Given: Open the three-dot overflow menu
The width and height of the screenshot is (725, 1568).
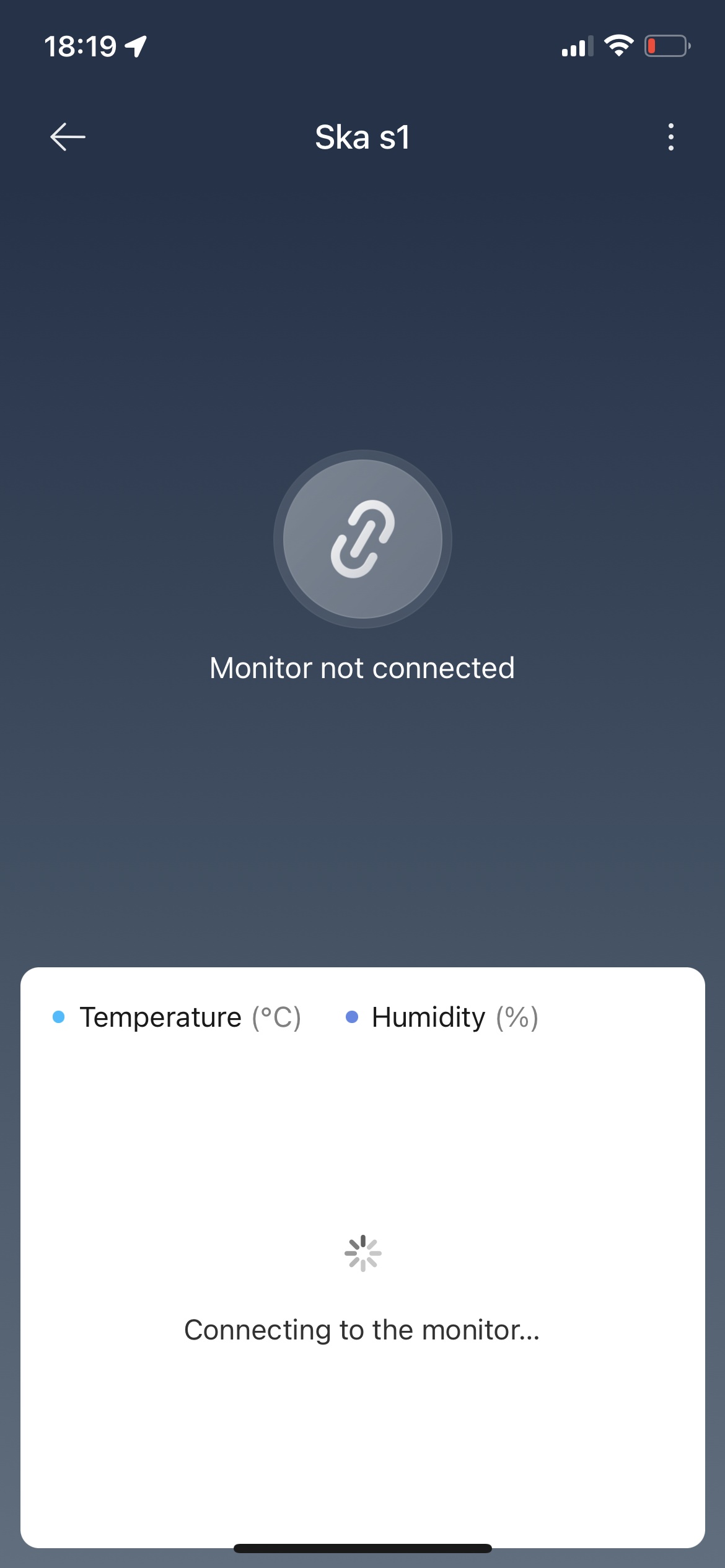Looking at the screenshot, I should point(670,137).
